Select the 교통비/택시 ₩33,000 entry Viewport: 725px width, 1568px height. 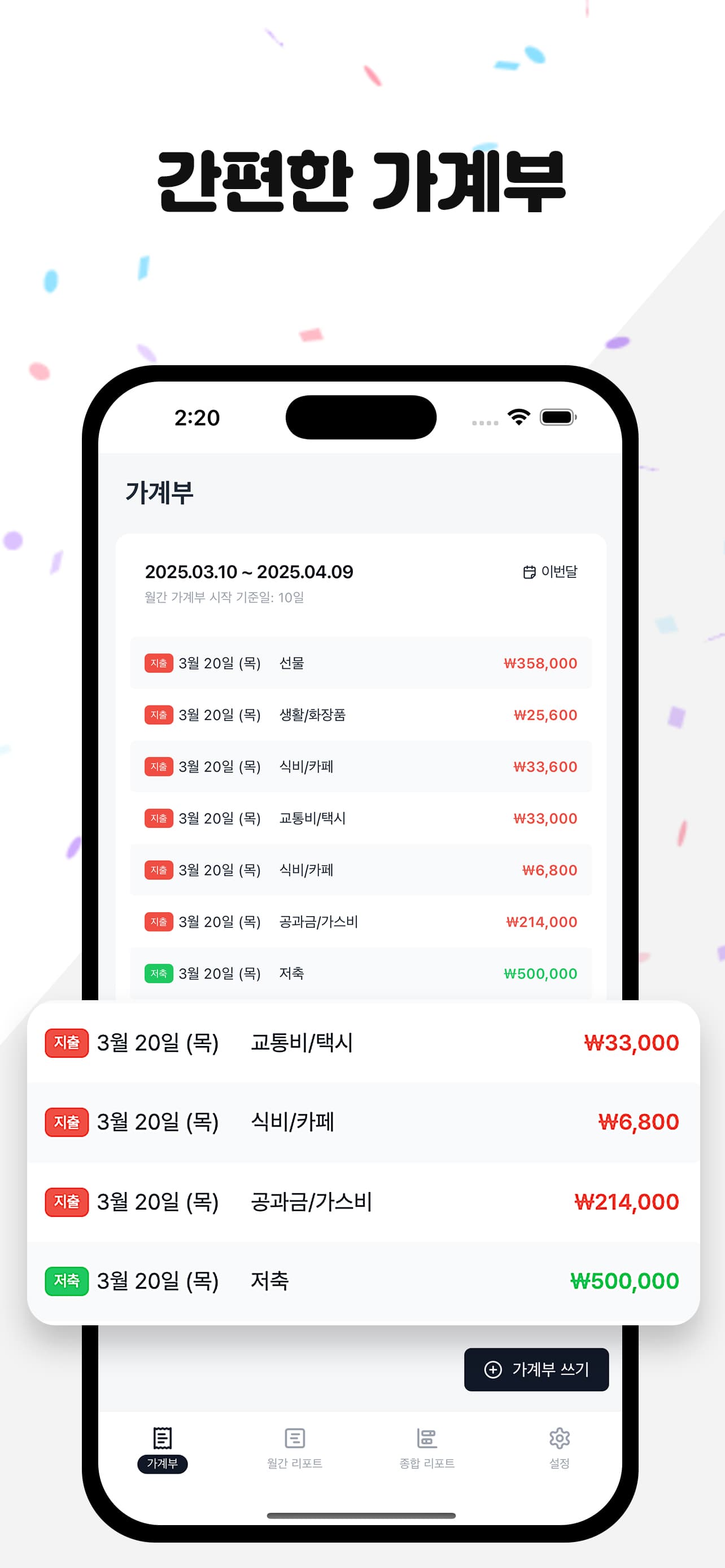coord(361,1042)
